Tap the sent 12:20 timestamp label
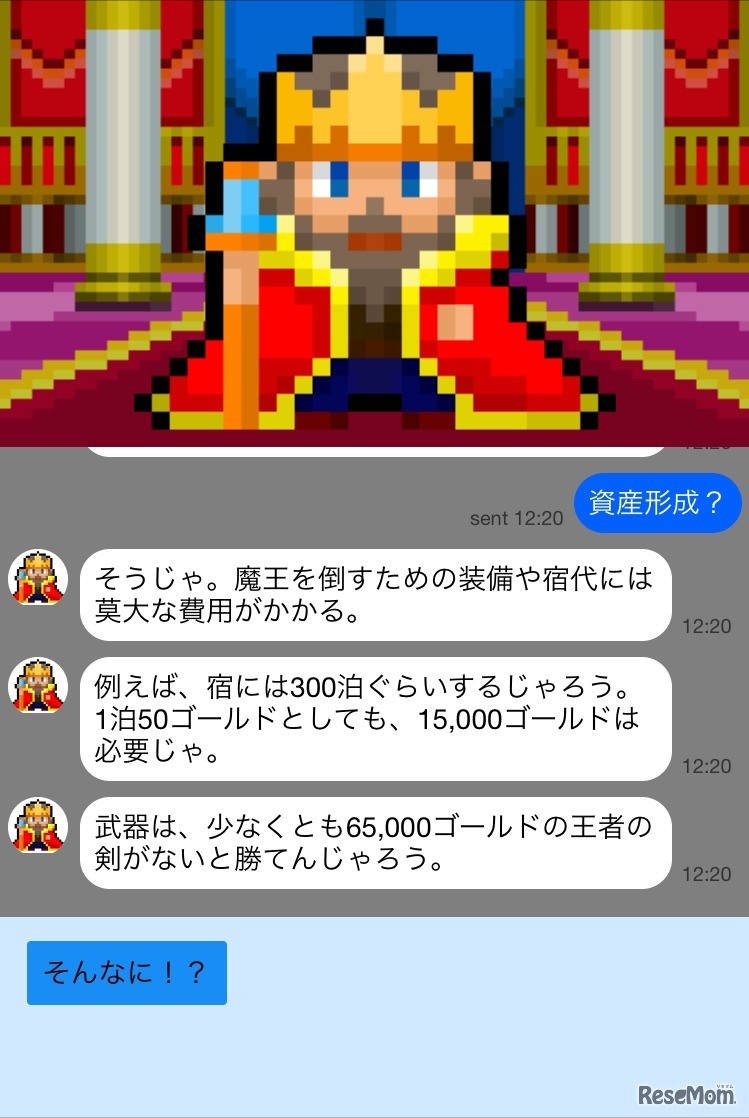This screenshot has height=1118, width=749. pyautogui.click(x=517, y=518)
